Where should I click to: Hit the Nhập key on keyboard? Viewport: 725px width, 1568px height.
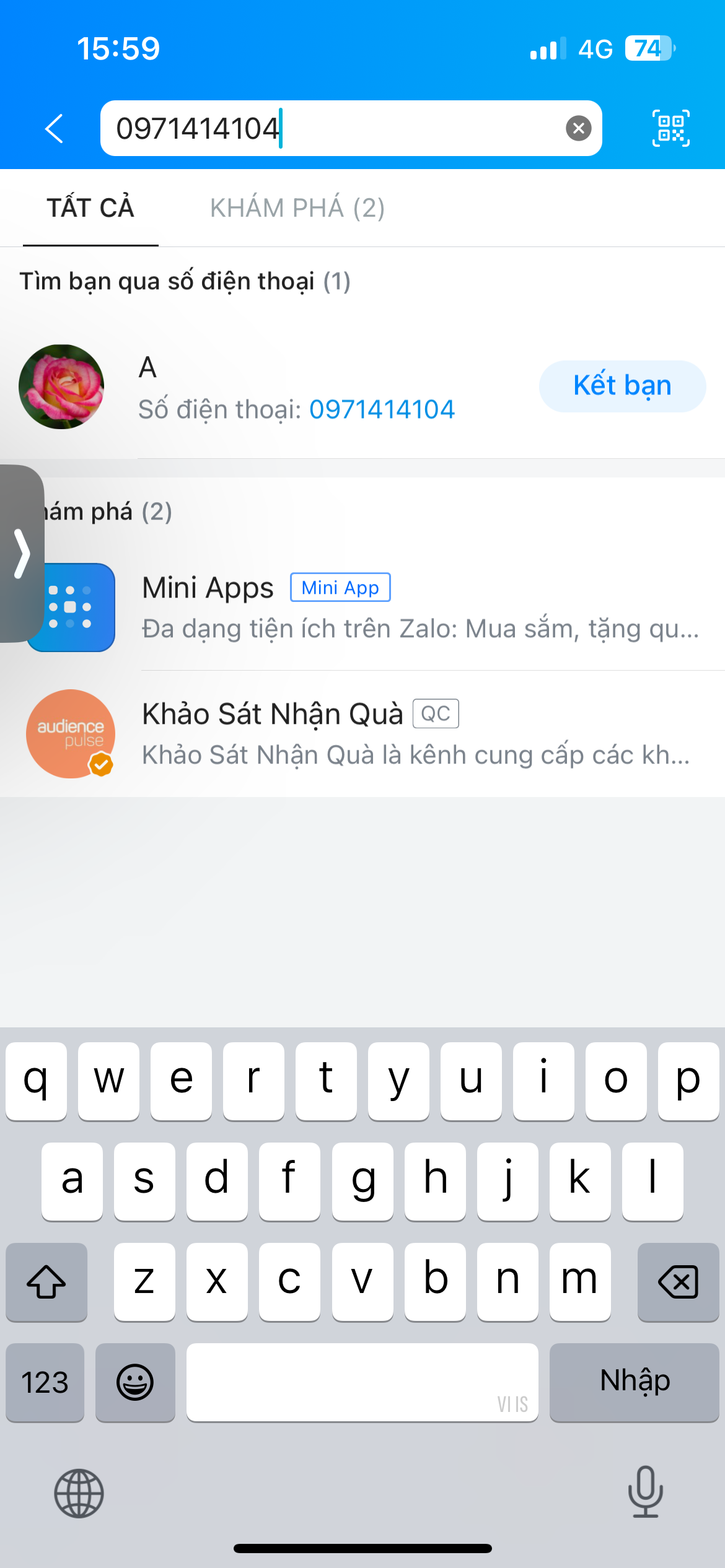coord(634,1382)
